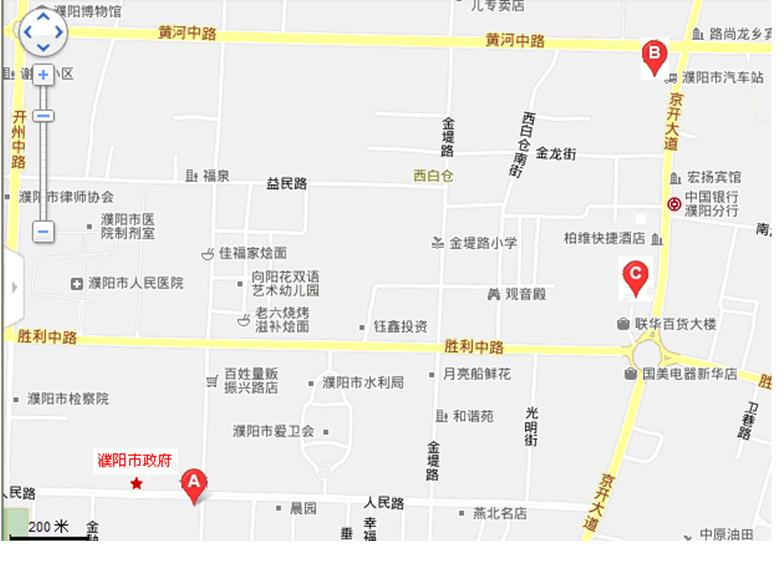Select marker A on 人民路
This screenshot has height=585, width=783.
point(195,484)
